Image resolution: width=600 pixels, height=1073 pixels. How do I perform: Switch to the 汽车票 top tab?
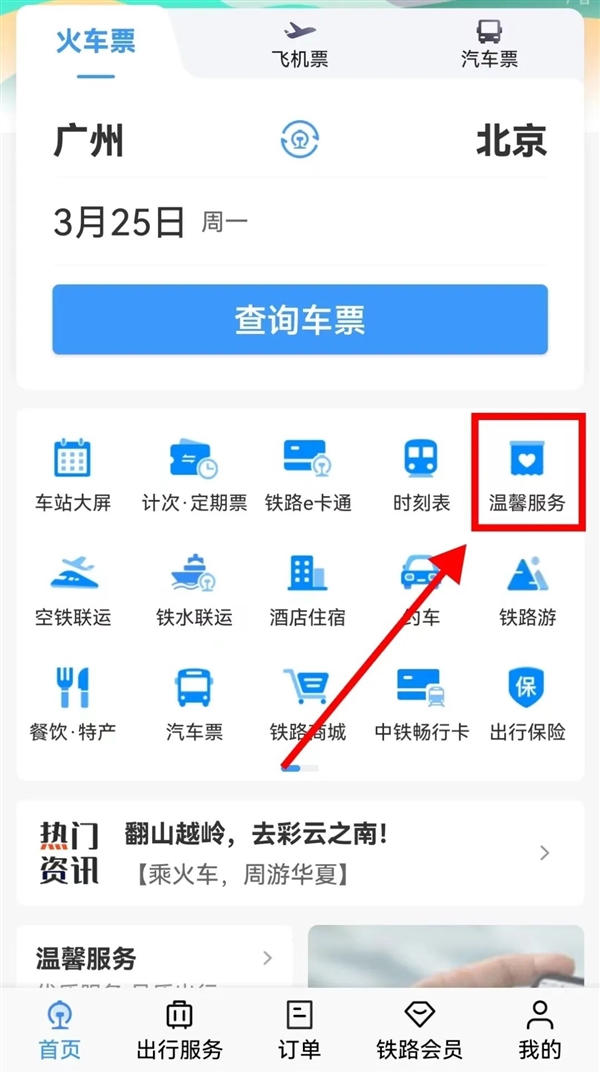pos(489,43)
